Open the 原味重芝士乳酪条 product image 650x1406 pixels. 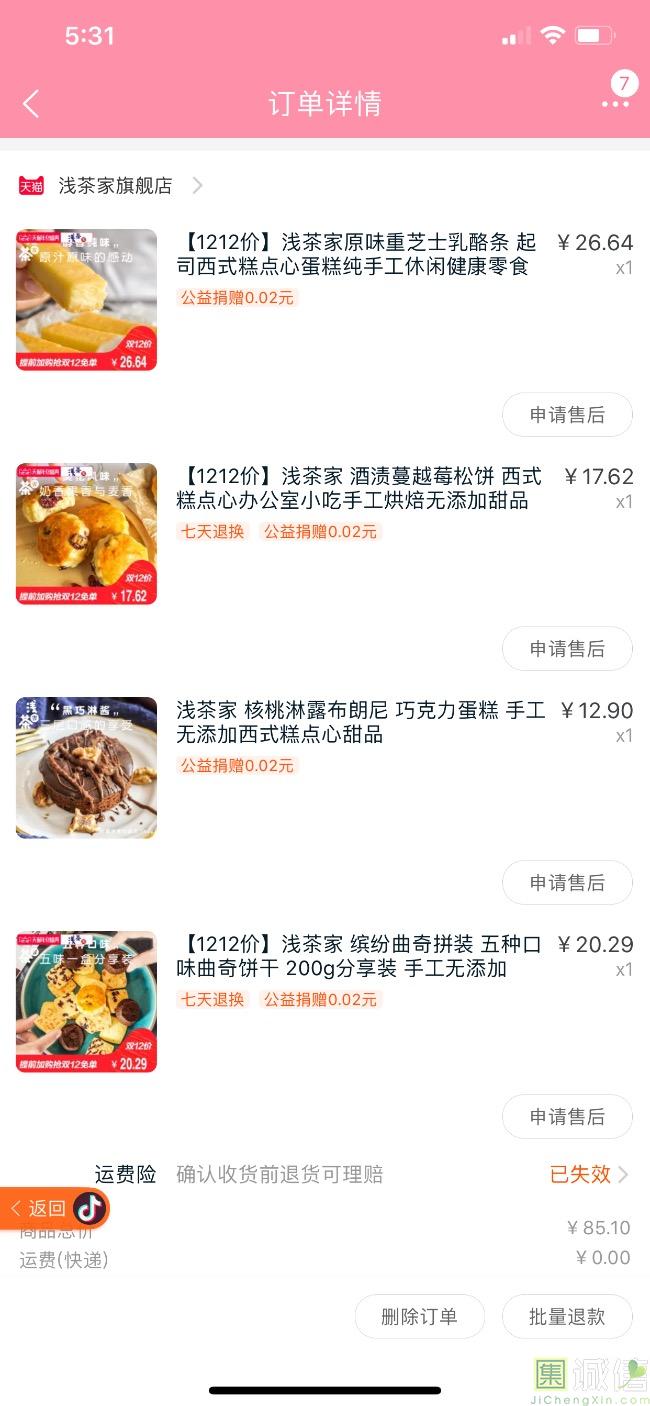point(87,300)
